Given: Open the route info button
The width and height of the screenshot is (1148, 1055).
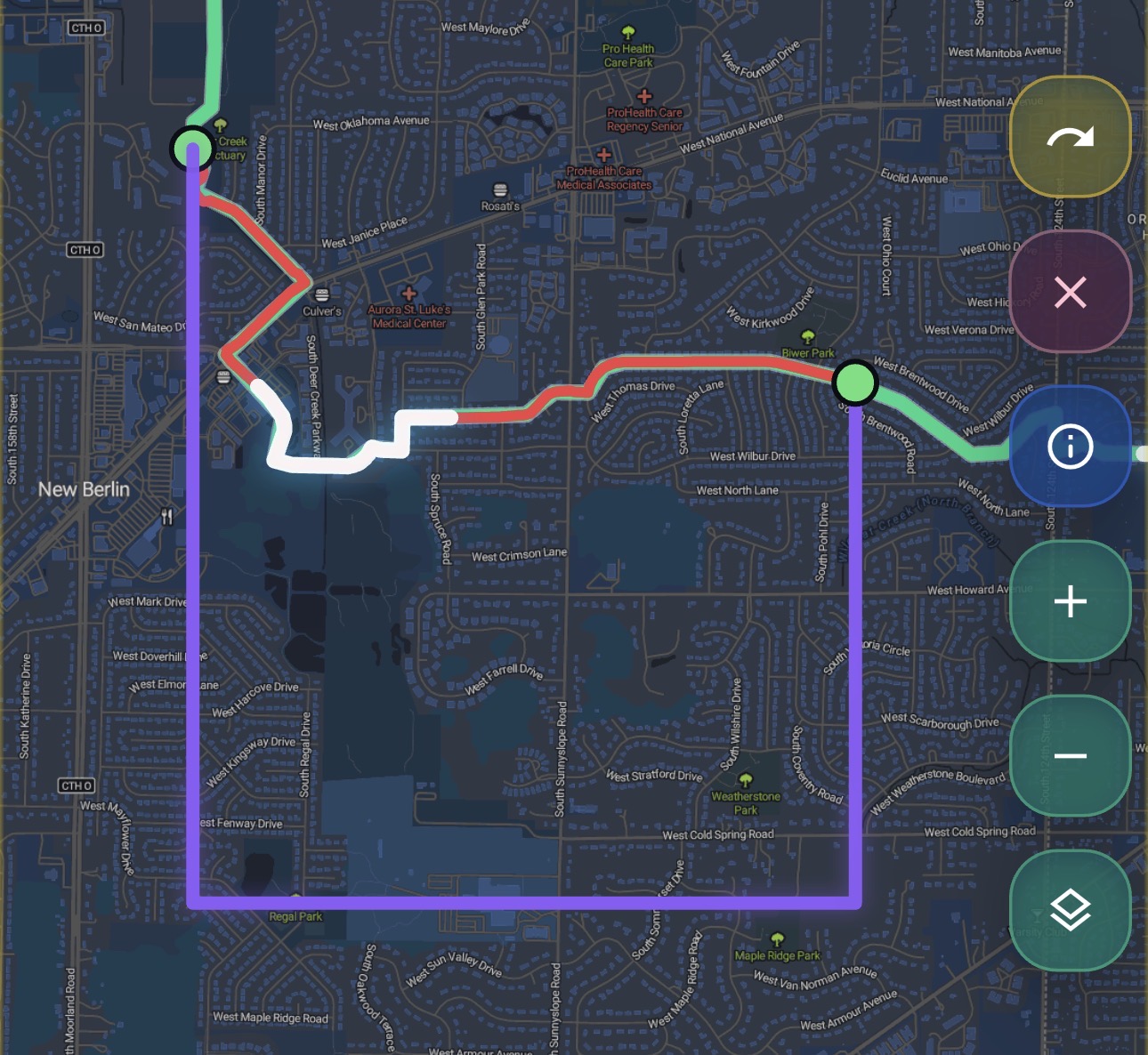Looking at the screenshot, I should click(1070, 446).
